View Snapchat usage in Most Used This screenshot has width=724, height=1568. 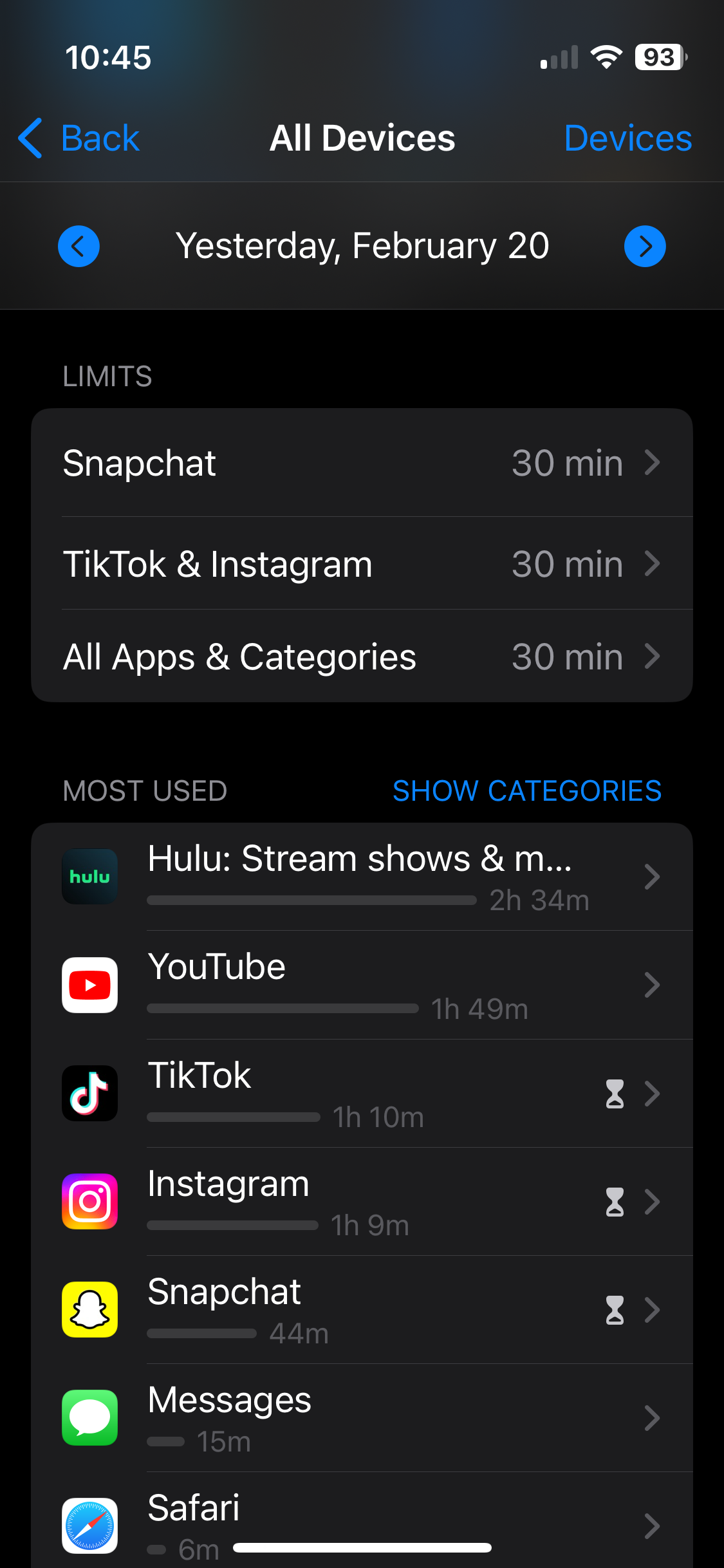(362, 1309)
